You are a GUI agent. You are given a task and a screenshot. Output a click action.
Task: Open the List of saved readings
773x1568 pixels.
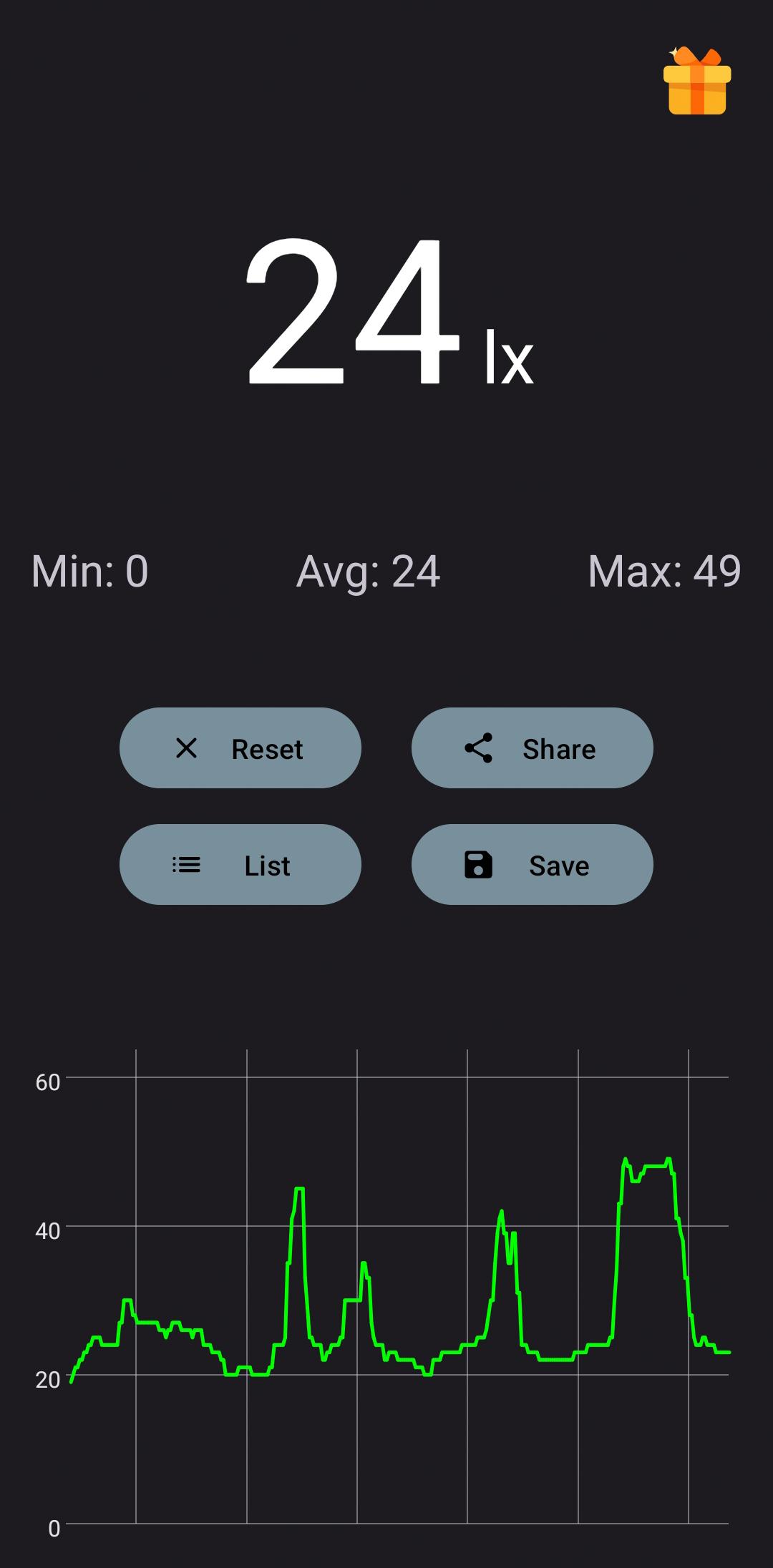click(x=240, y=865)
